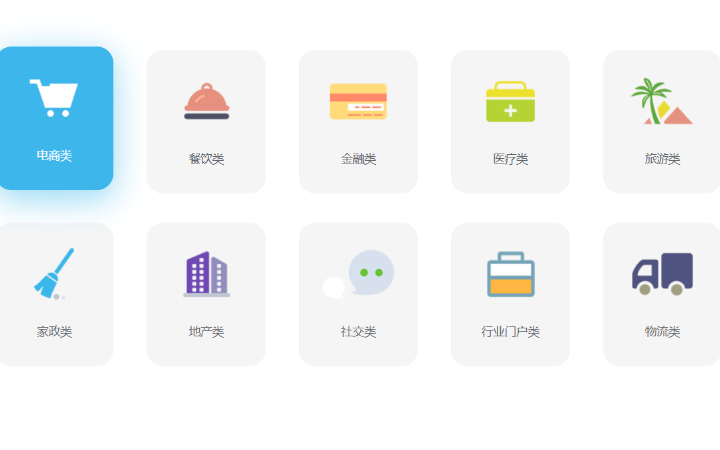Tap the 行业门户类 category card
Viewport: 720px width, 450px height.
pos(510,294)
